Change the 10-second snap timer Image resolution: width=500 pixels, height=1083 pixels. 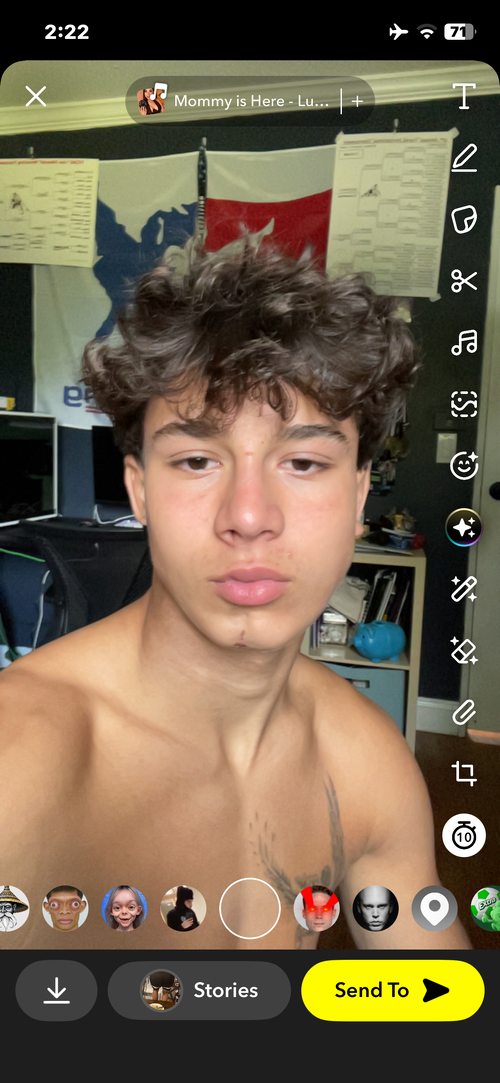464,836
